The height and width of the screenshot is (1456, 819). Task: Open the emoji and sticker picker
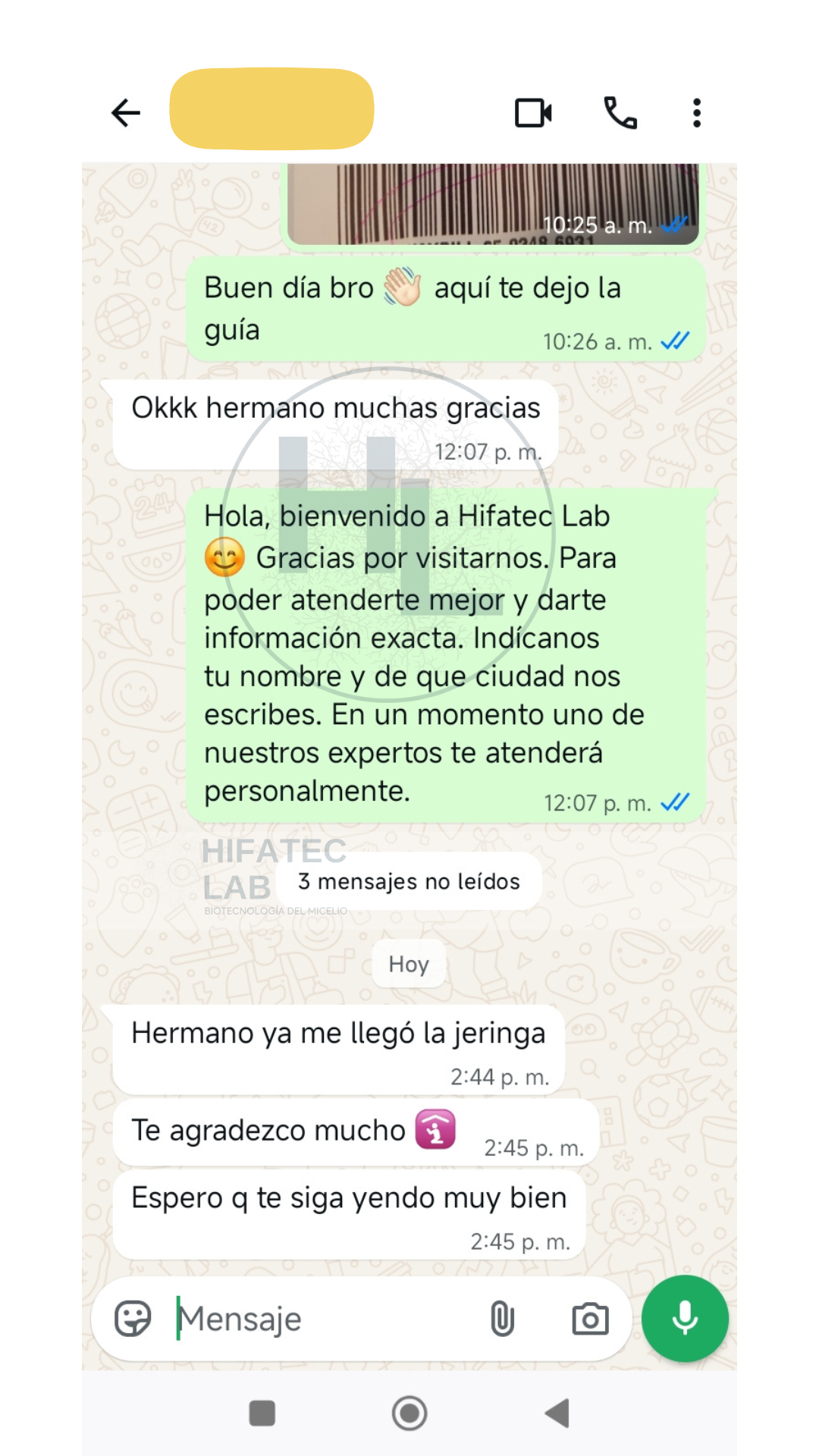[133, 1319]
